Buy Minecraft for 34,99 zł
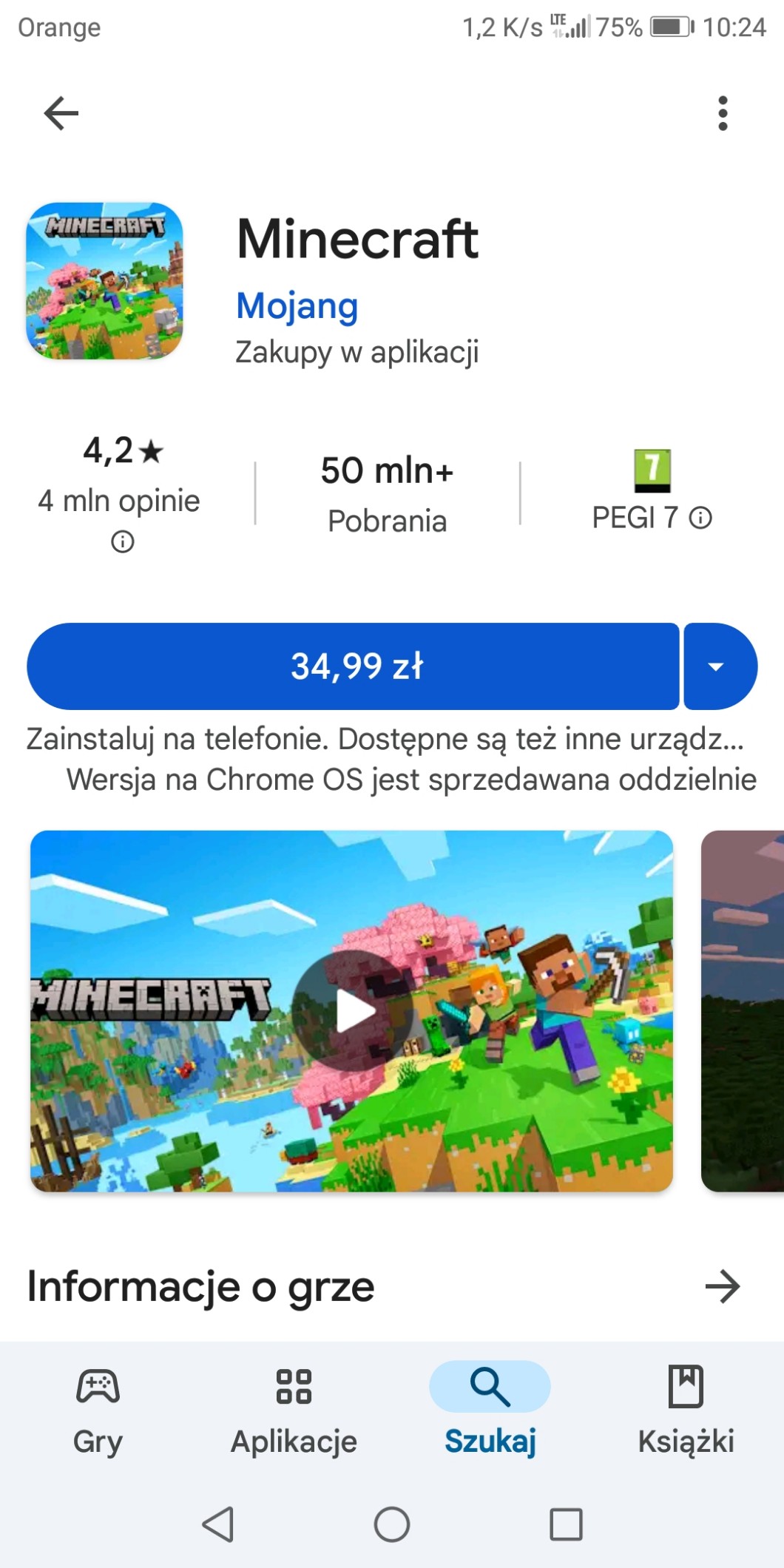This screenshot has width=784, height=1568. (354, 666)
